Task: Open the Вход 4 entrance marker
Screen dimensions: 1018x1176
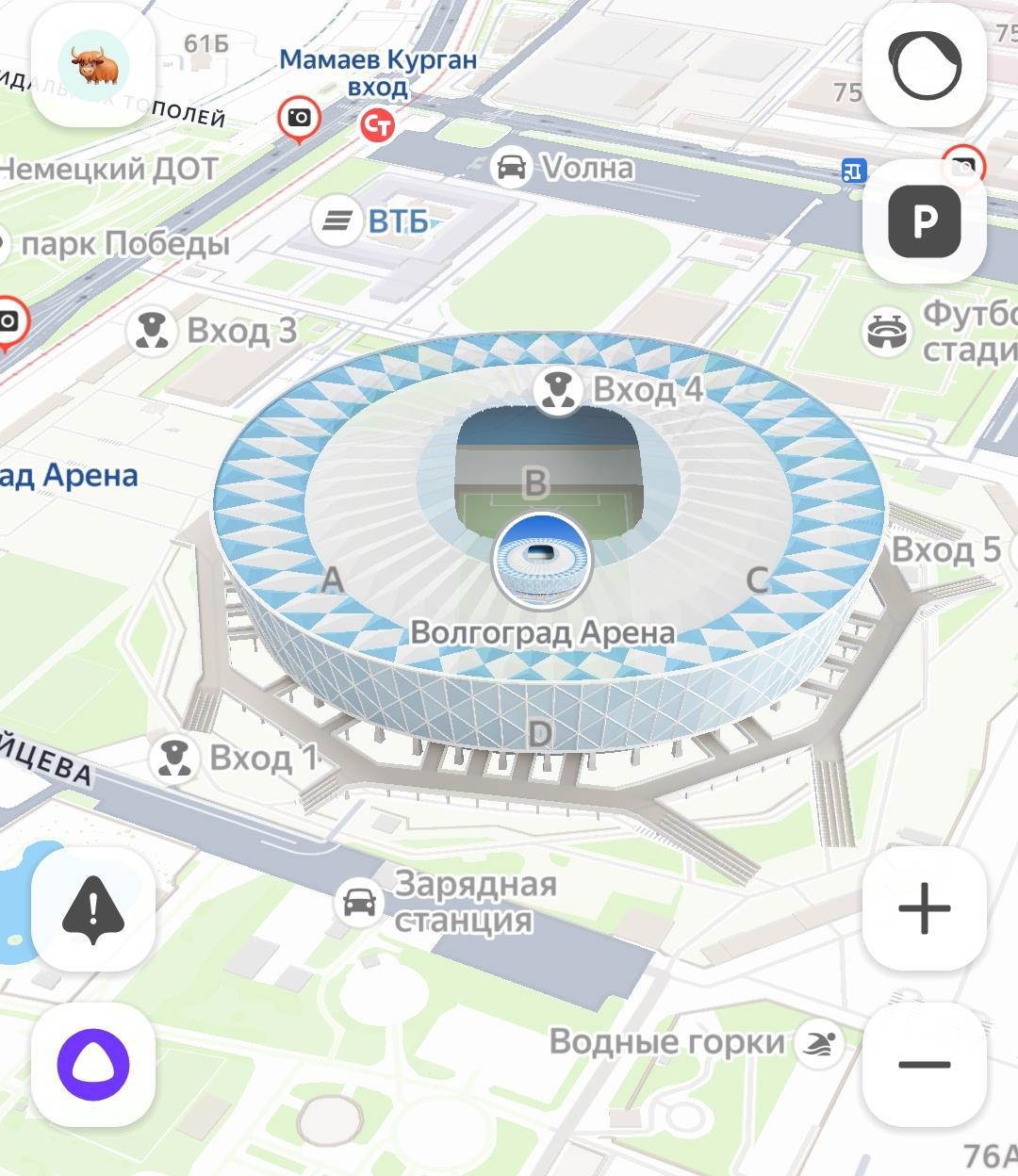Action: coord(557,389)
